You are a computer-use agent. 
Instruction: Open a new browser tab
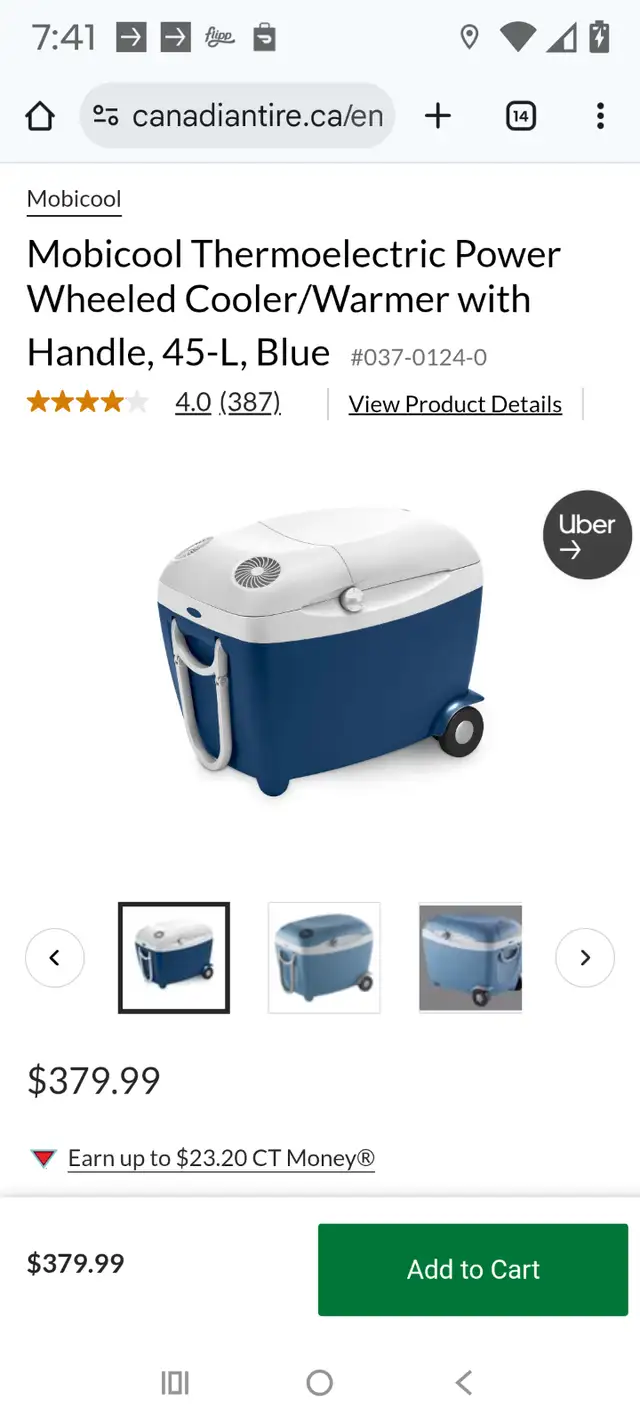(438, 116)
